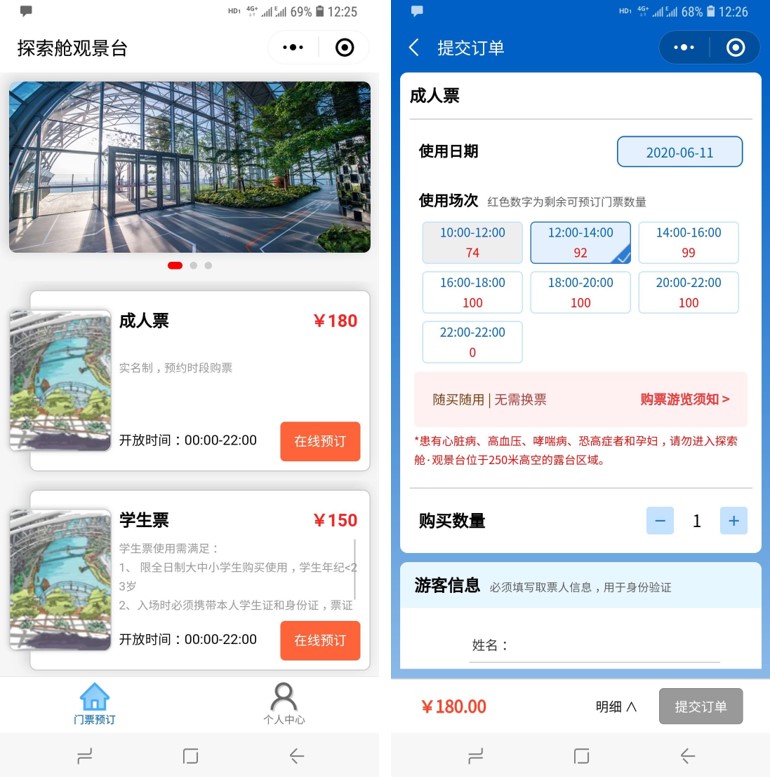Choose the 14:00-16:00 session

[688, 242]
